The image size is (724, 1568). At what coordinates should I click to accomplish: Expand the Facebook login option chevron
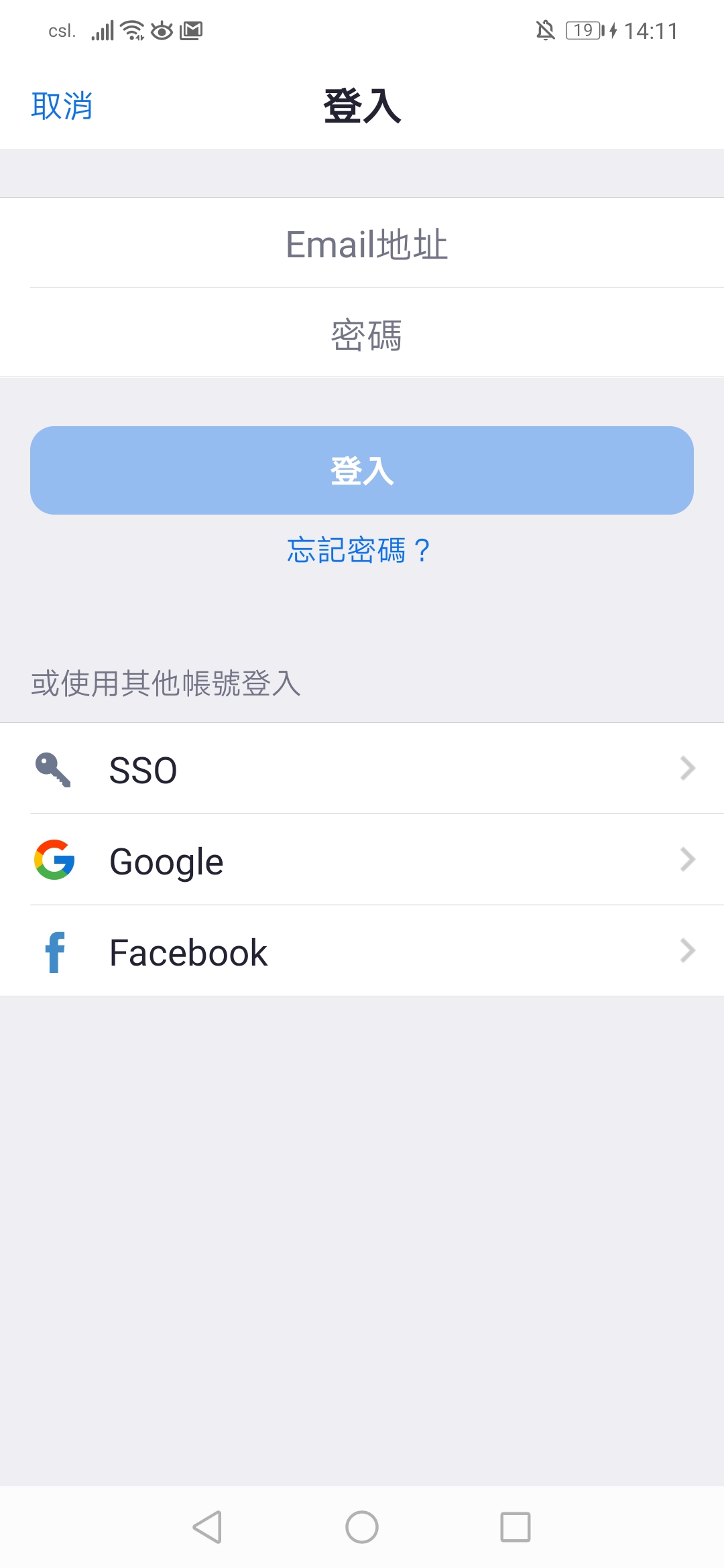686,952
